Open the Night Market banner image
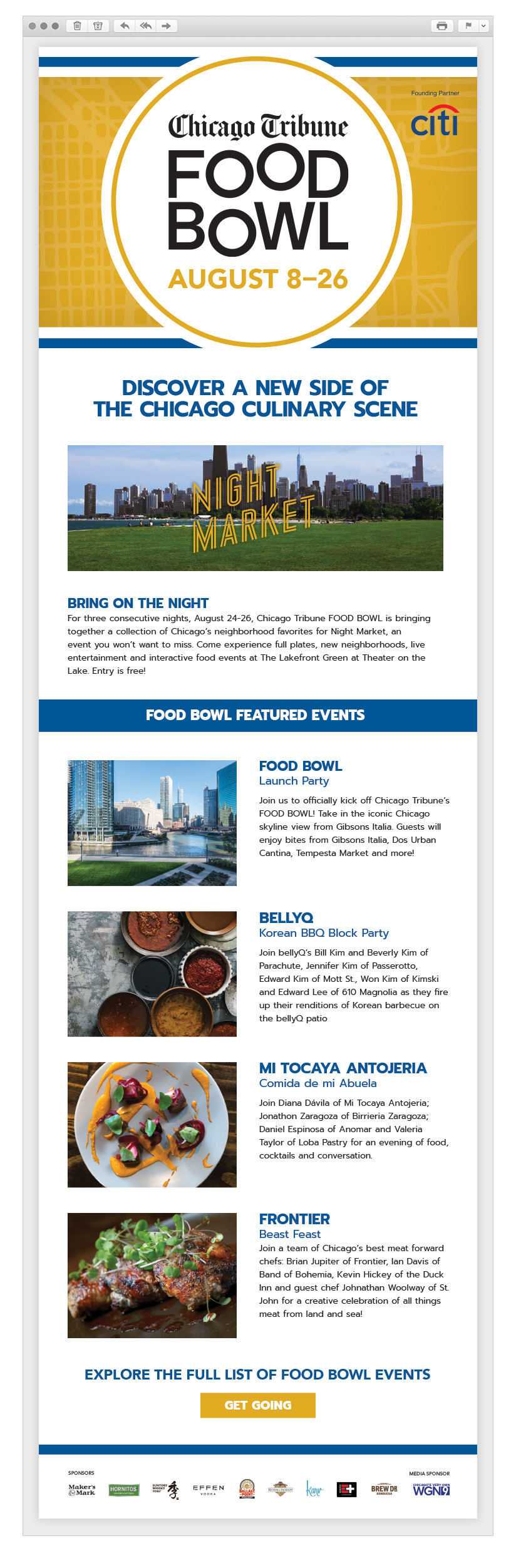The height and width of the screenshot is (1568, 516). click(x=255, y=508)
